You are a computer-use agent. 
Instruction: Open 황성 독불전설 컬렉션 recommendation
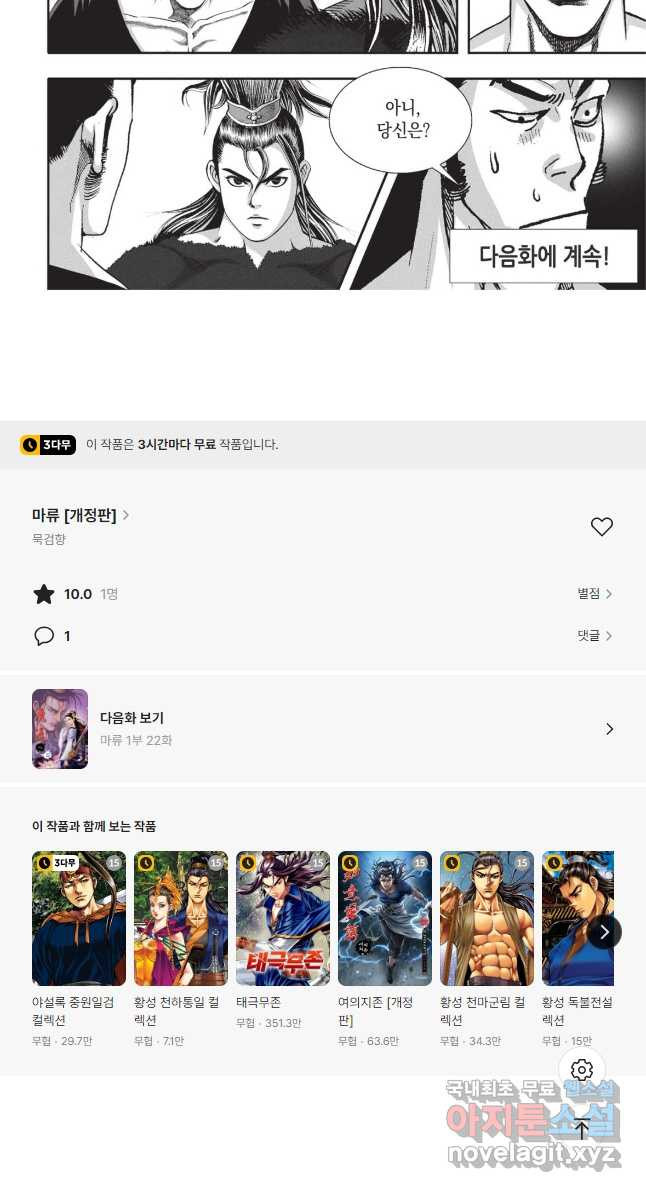577,919
